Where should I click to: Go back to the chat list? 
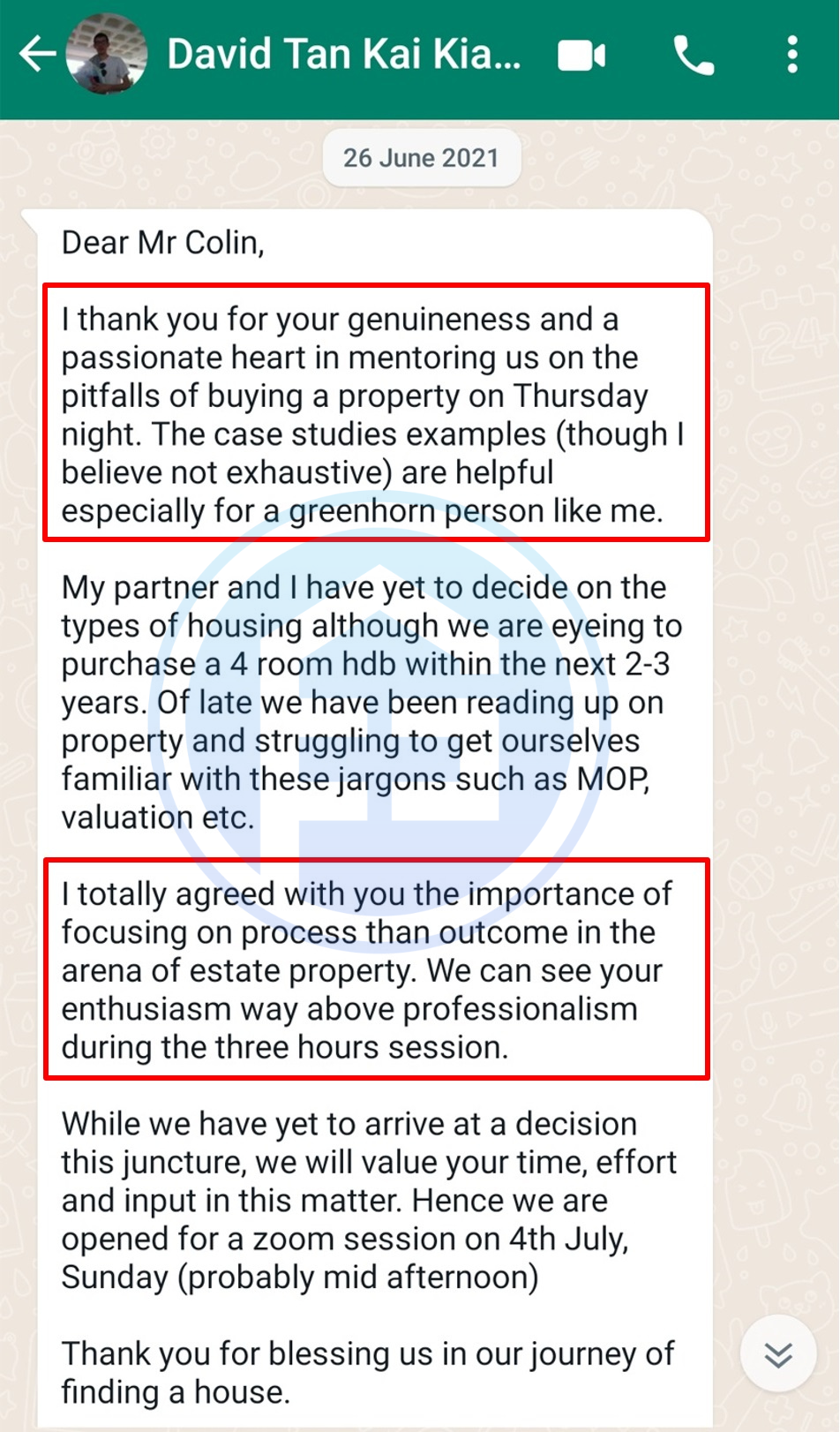[x=37, y=55]
